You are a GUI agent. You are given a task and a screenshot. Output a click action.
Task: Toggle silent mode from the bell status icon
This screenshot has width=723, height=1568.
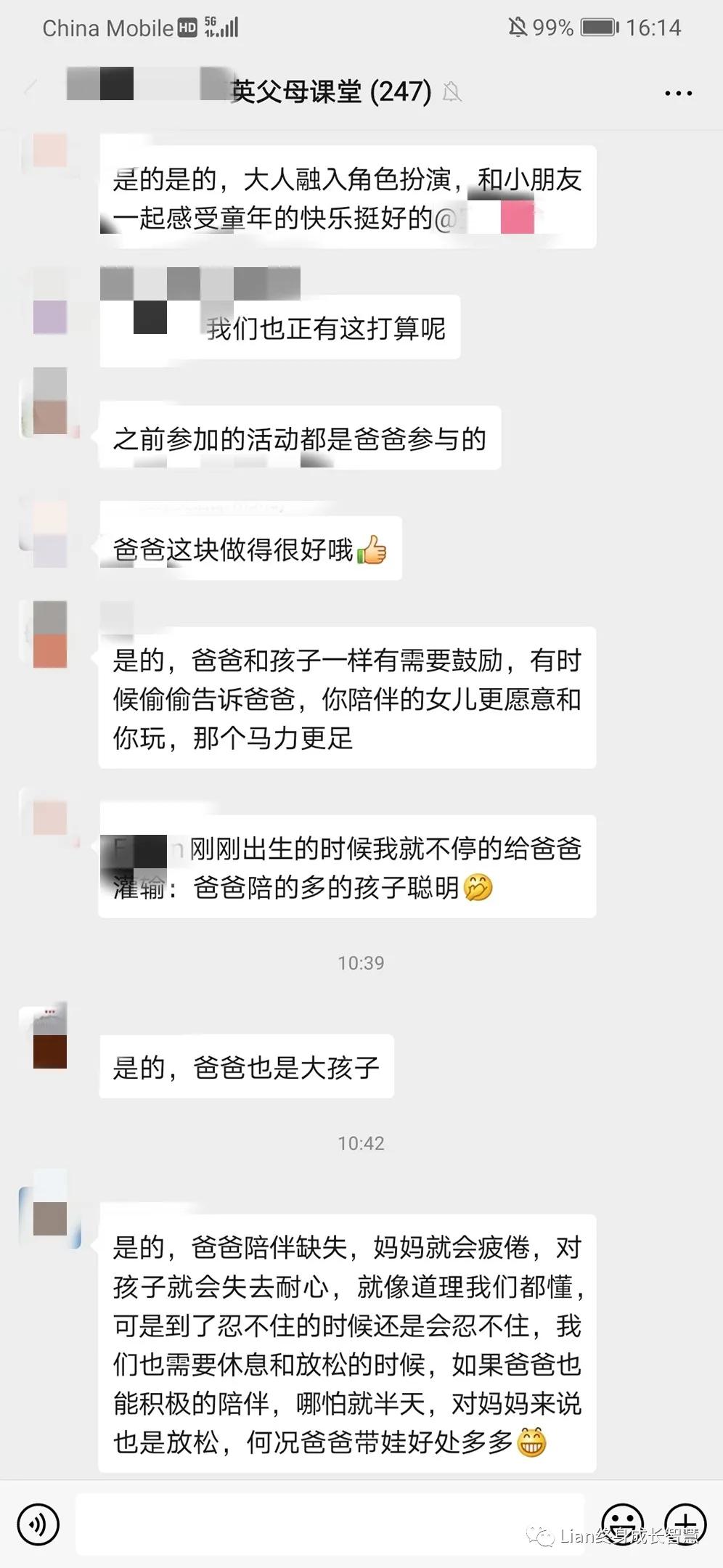[517, 26]
